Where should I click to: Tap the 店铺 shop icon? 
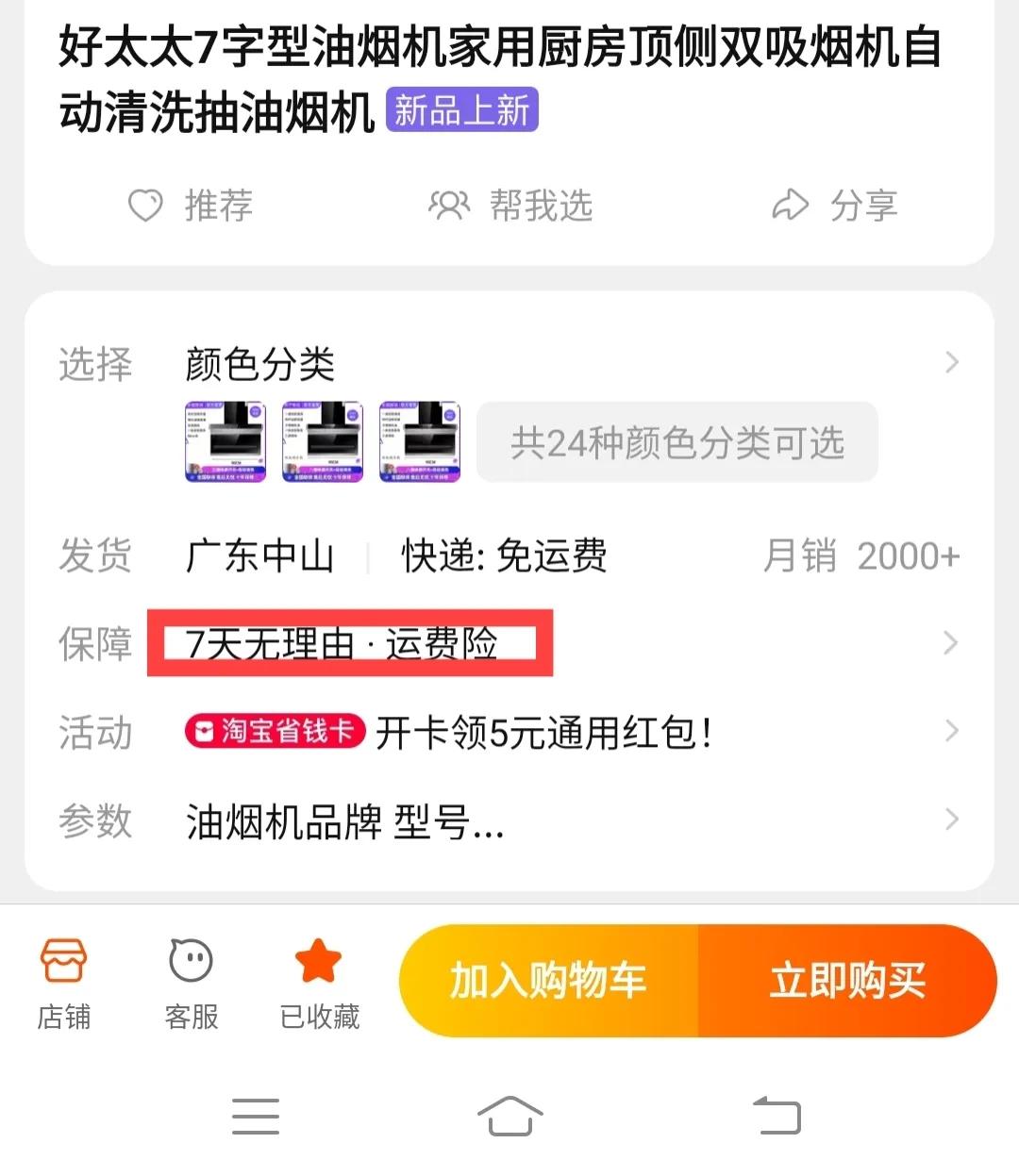62,981
